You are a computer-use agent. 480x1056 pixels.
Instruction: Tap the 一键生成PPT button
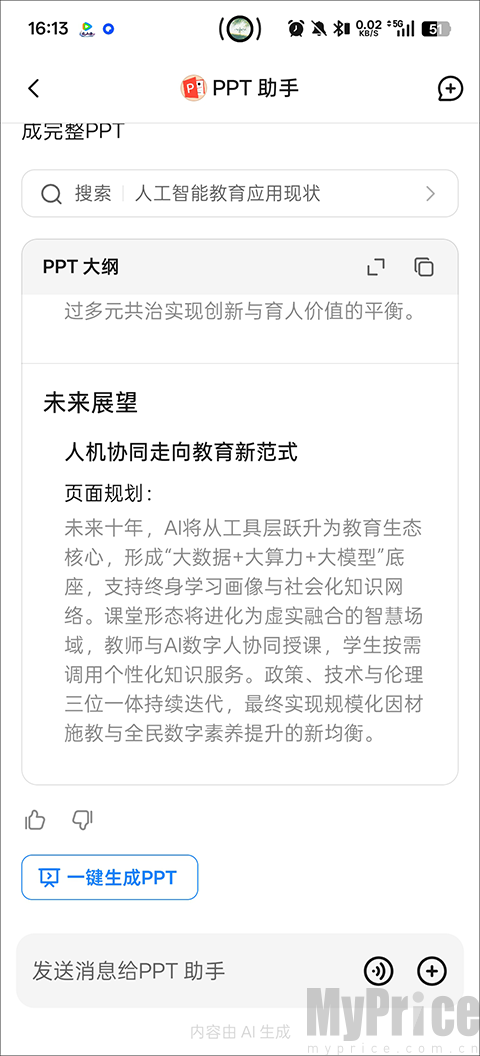pos(110,878)
